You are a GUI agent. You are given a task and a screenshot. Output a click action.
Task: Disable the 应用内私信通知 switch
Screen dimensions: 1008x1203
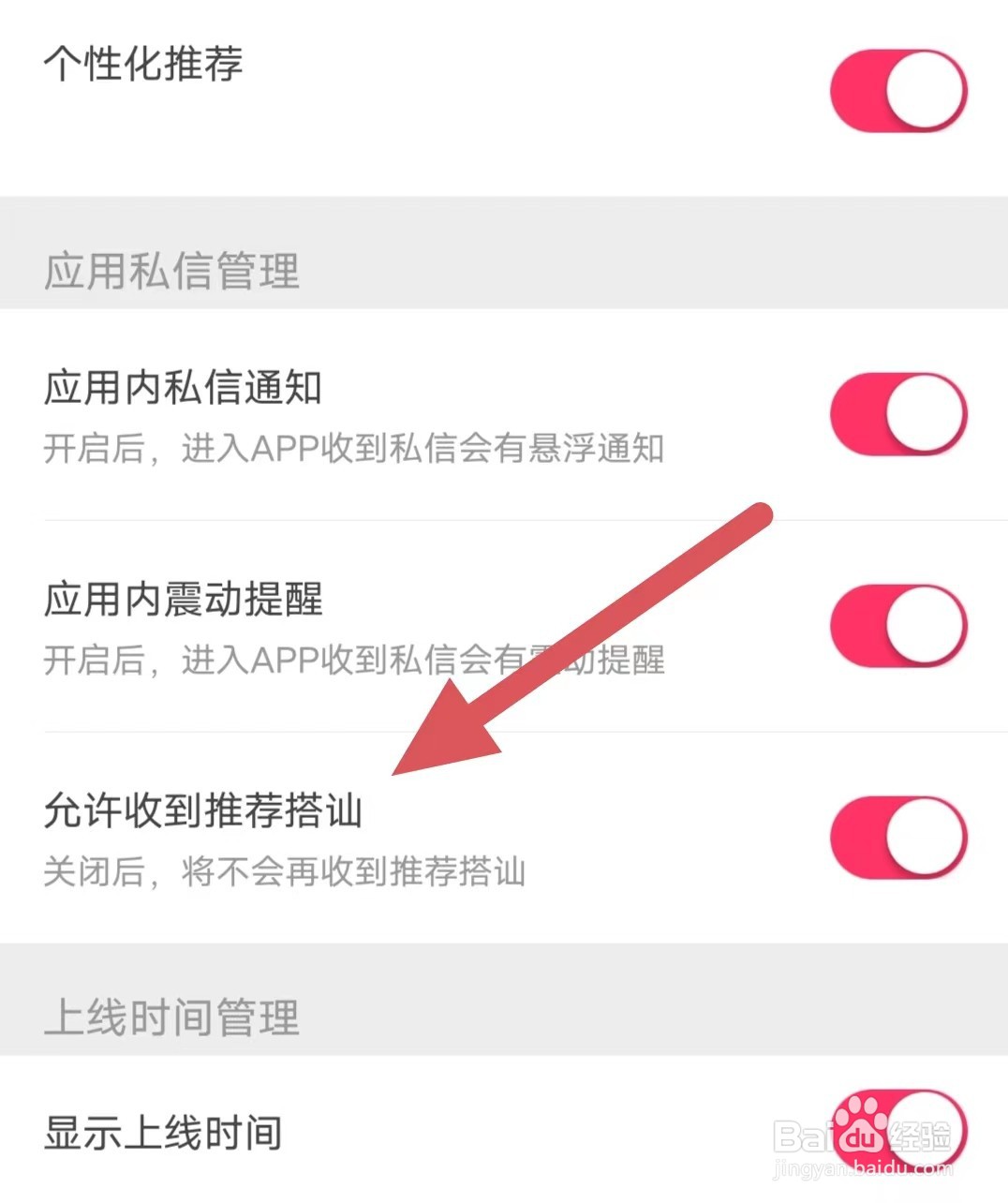(897, 413)
